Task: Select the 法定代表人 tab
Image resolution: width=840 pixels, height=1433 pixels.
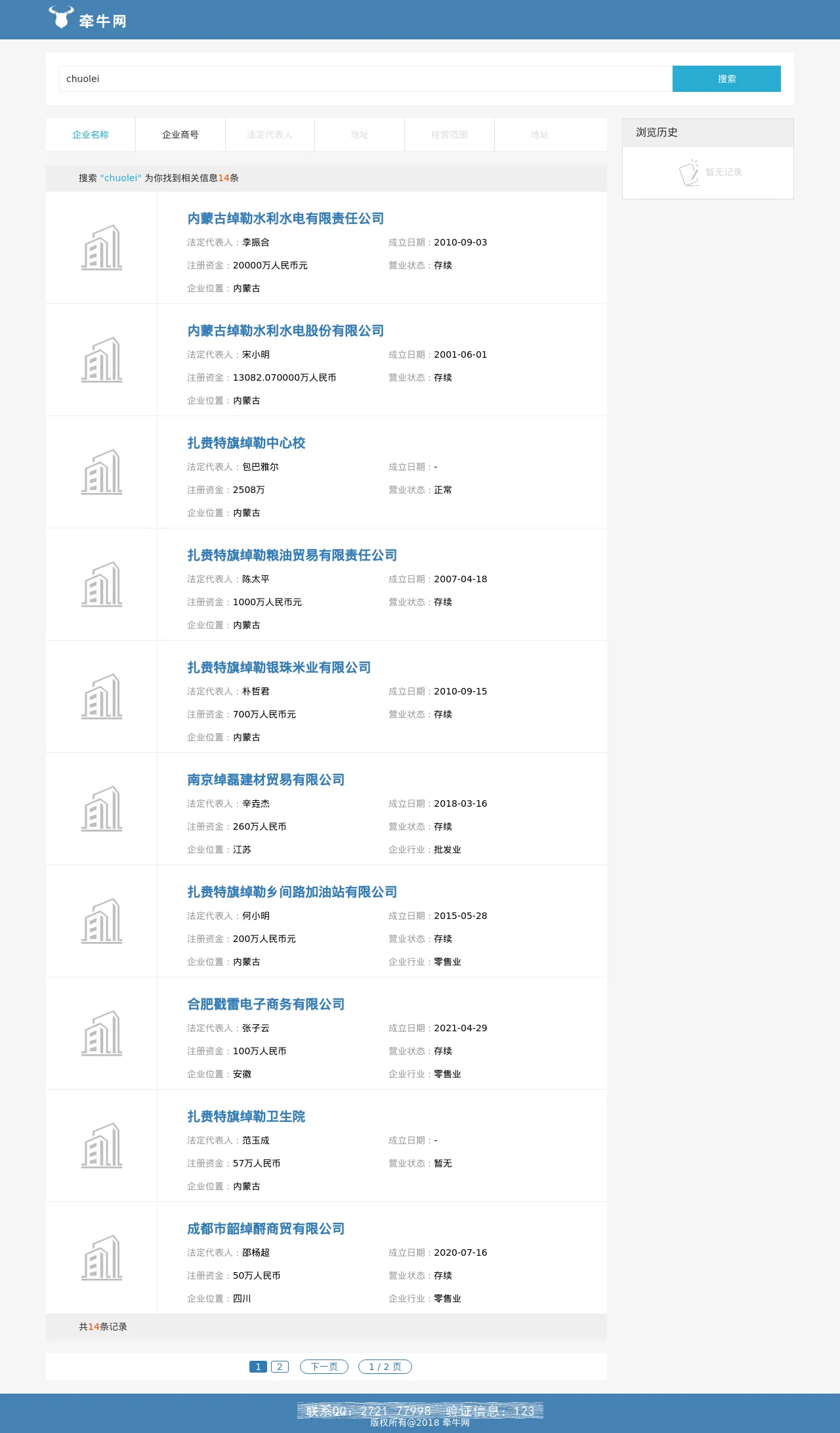Action: click(x=270, y=135)
